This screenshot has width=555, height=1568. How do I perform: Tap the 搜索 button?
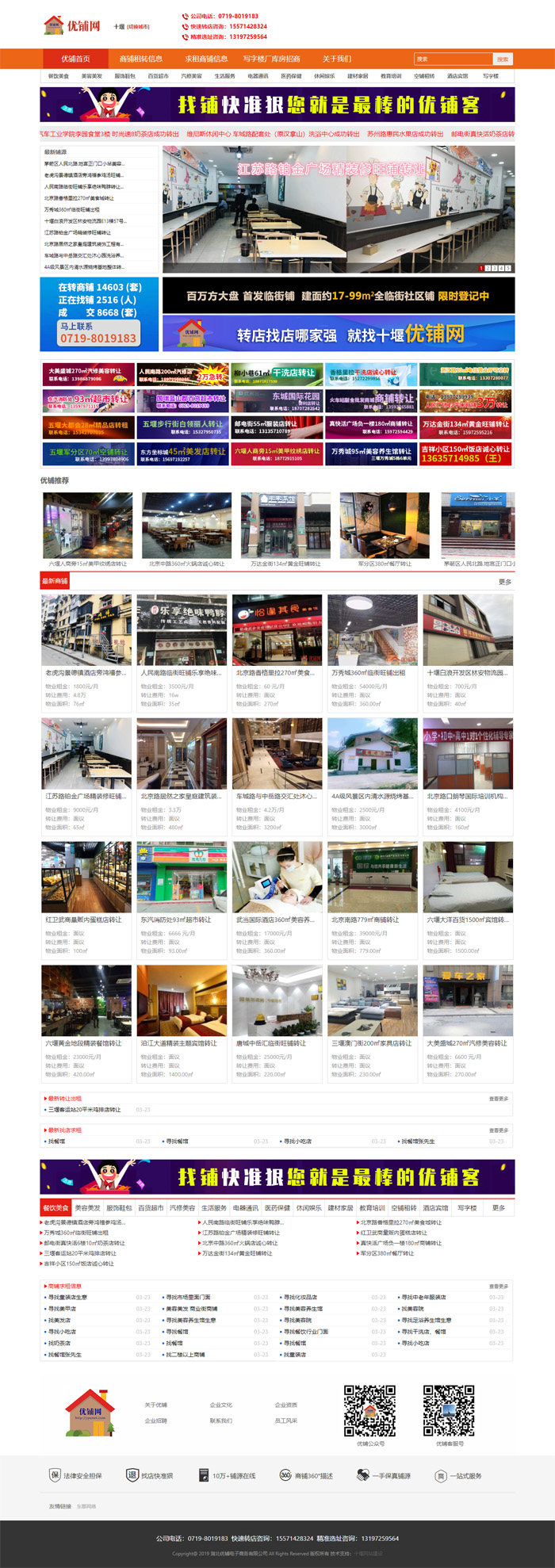[x=502, y=59]
